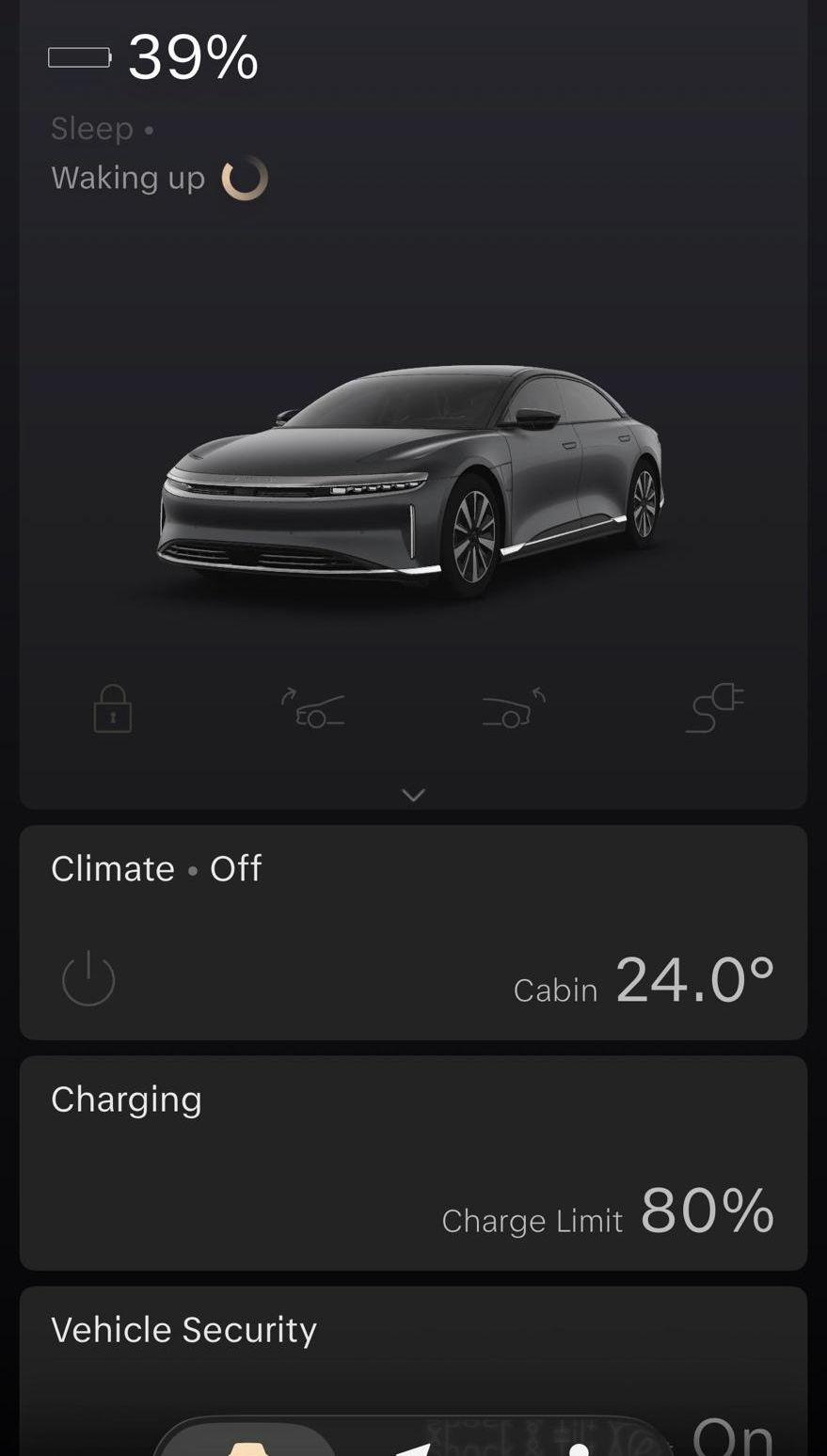
Task: Tap the door lock icon
Action: tap(113, 708)
